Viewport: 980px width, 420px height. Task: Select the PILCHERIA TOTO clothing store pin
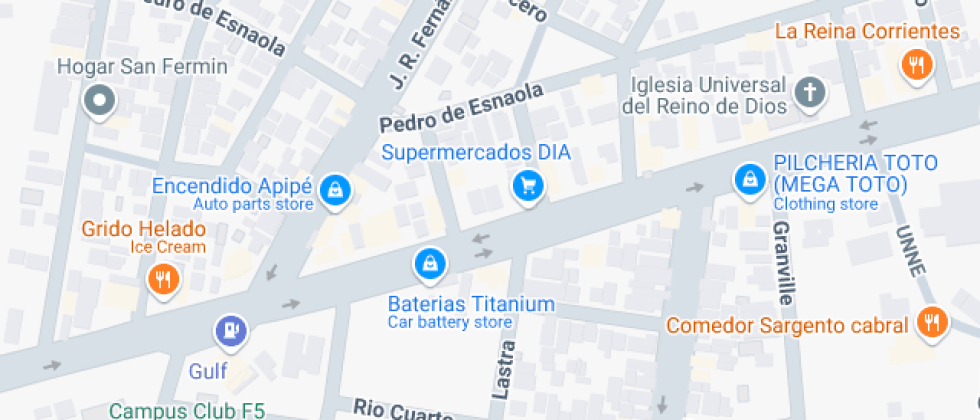tap(748, 180)
